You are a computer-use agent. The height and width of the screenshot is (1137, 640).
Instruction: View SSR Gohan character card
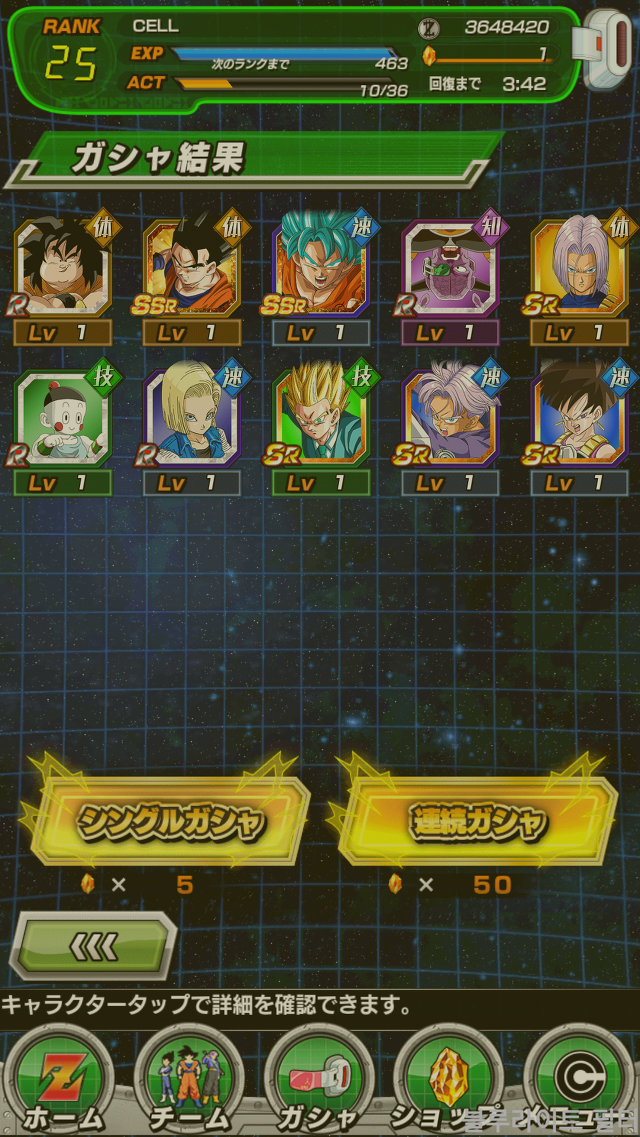click(191, 270)
